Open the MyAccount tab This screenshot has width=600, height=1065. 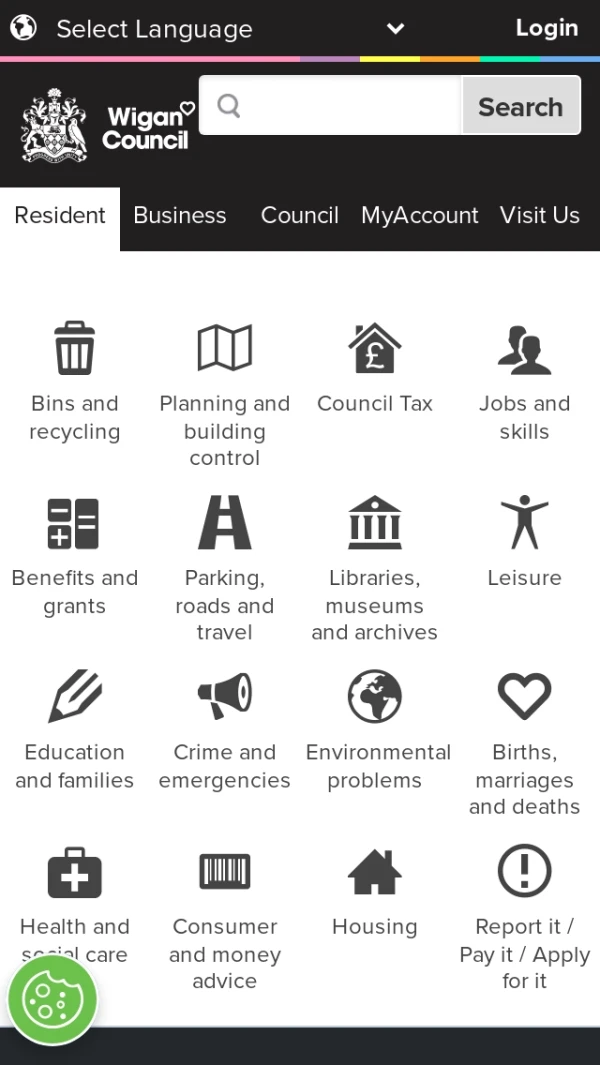coord(419,216)
